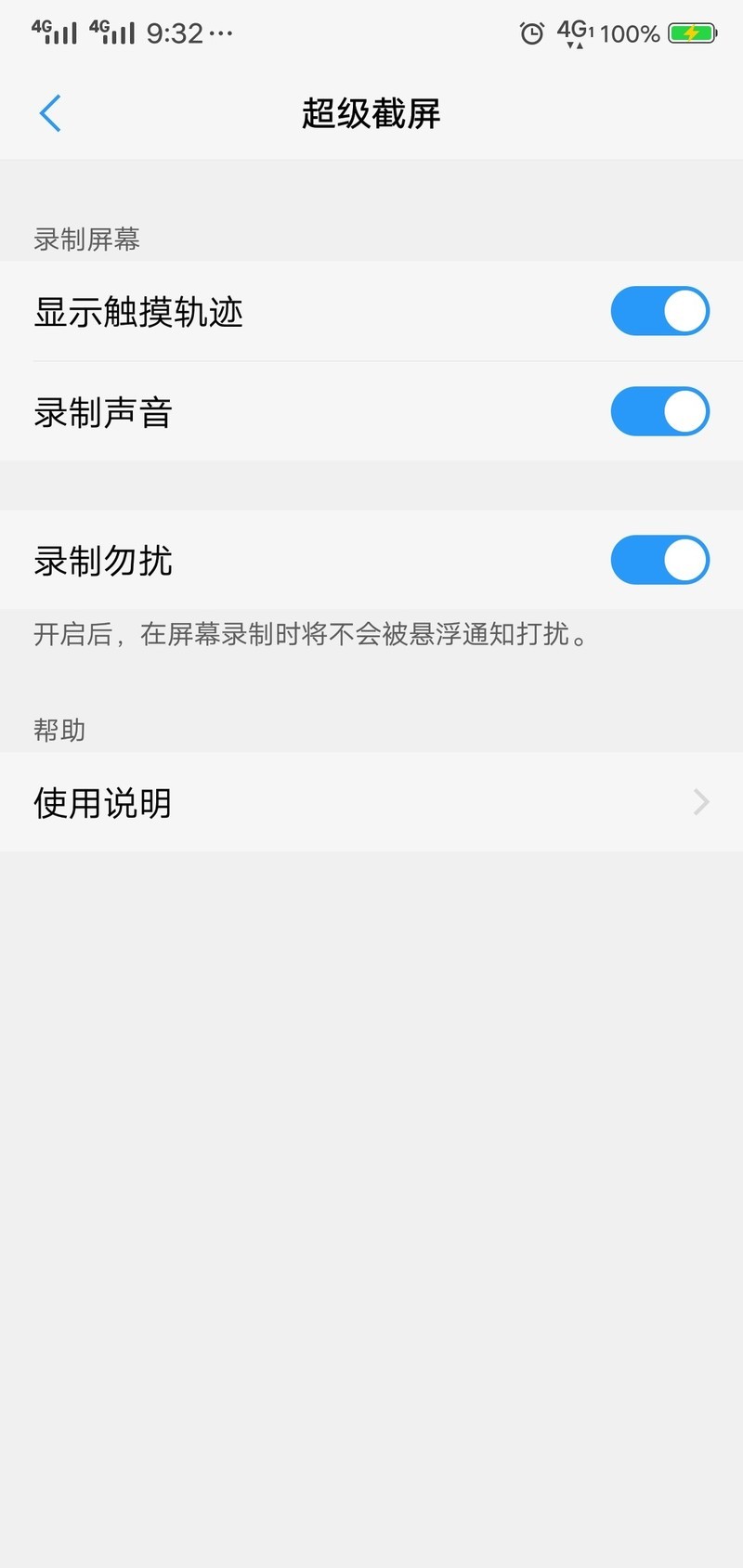Disable the 录制勿扰 setting

pos(659,560)
